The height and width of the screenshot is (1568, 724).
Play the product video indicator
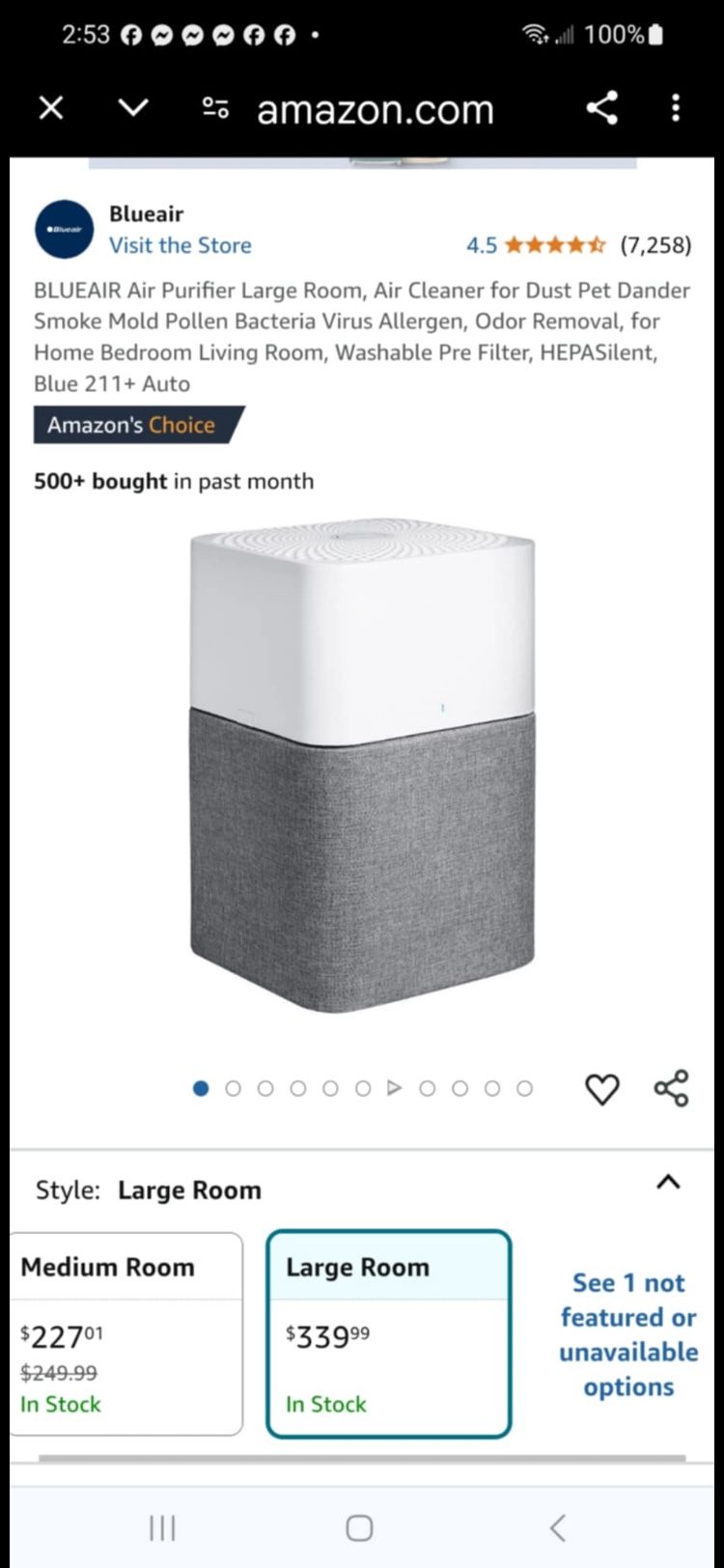click(393, 1088)
